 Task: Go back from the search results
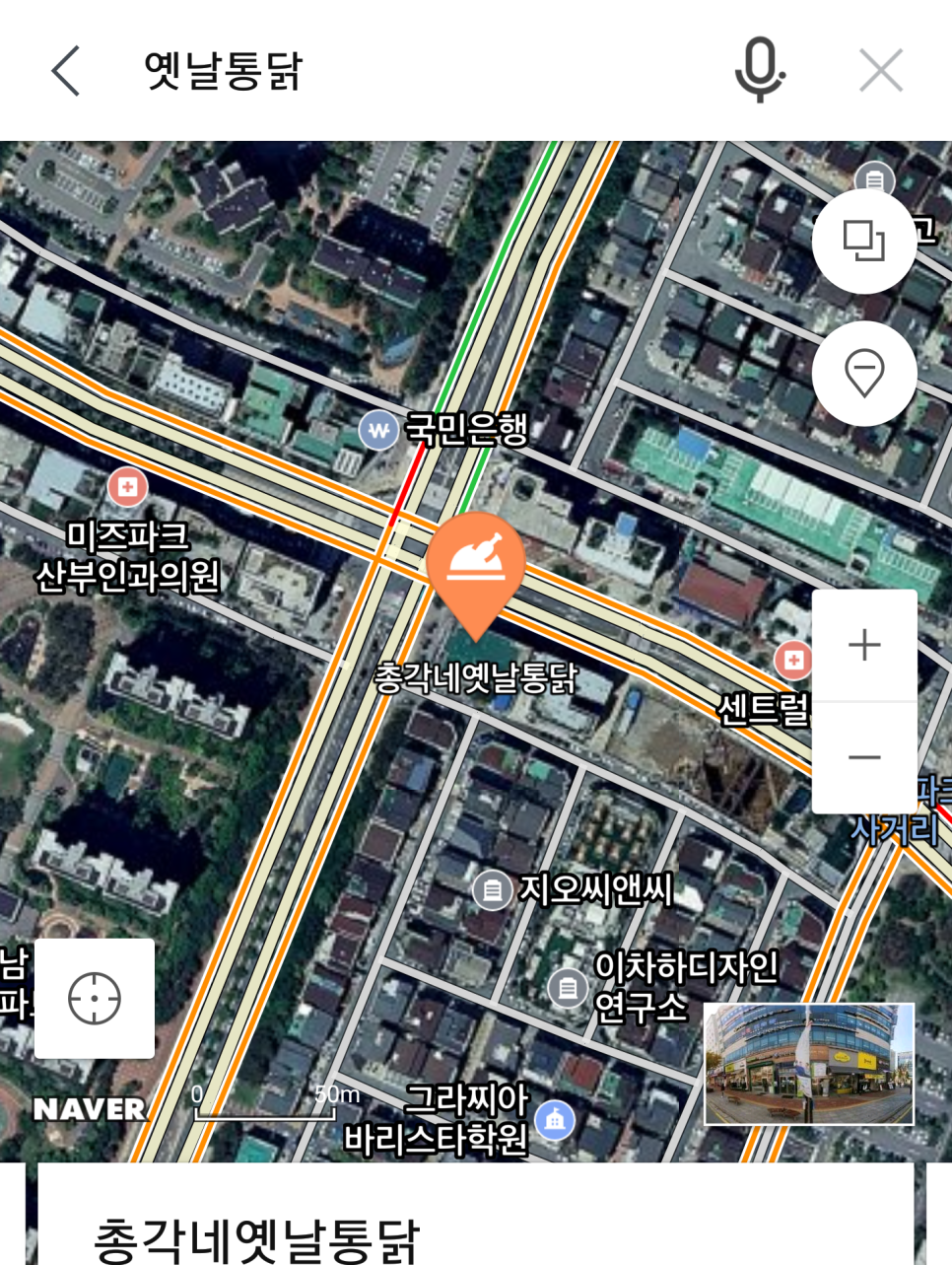click(65, 71)
